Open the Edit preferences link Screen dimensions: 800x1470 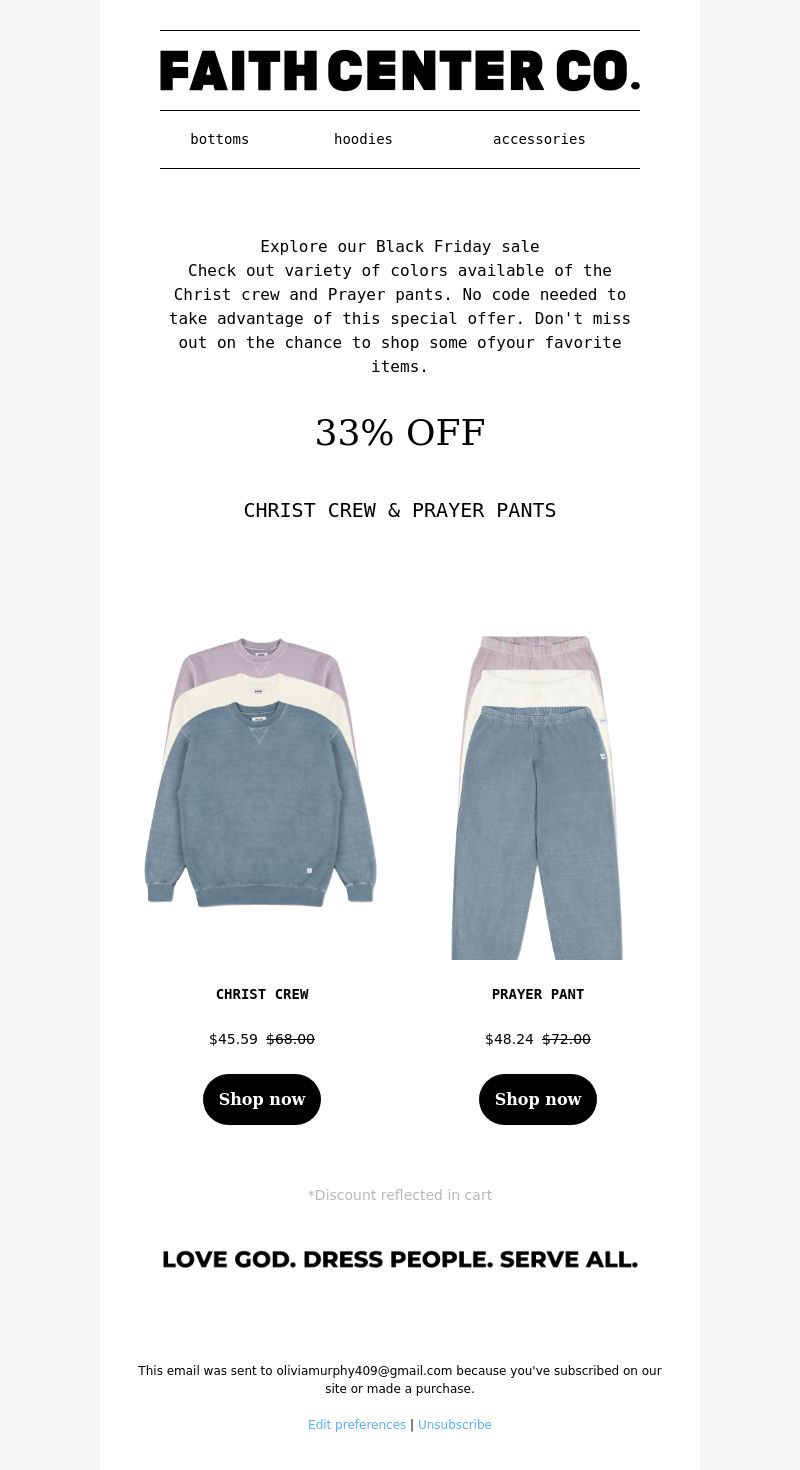coord(357,1425)
